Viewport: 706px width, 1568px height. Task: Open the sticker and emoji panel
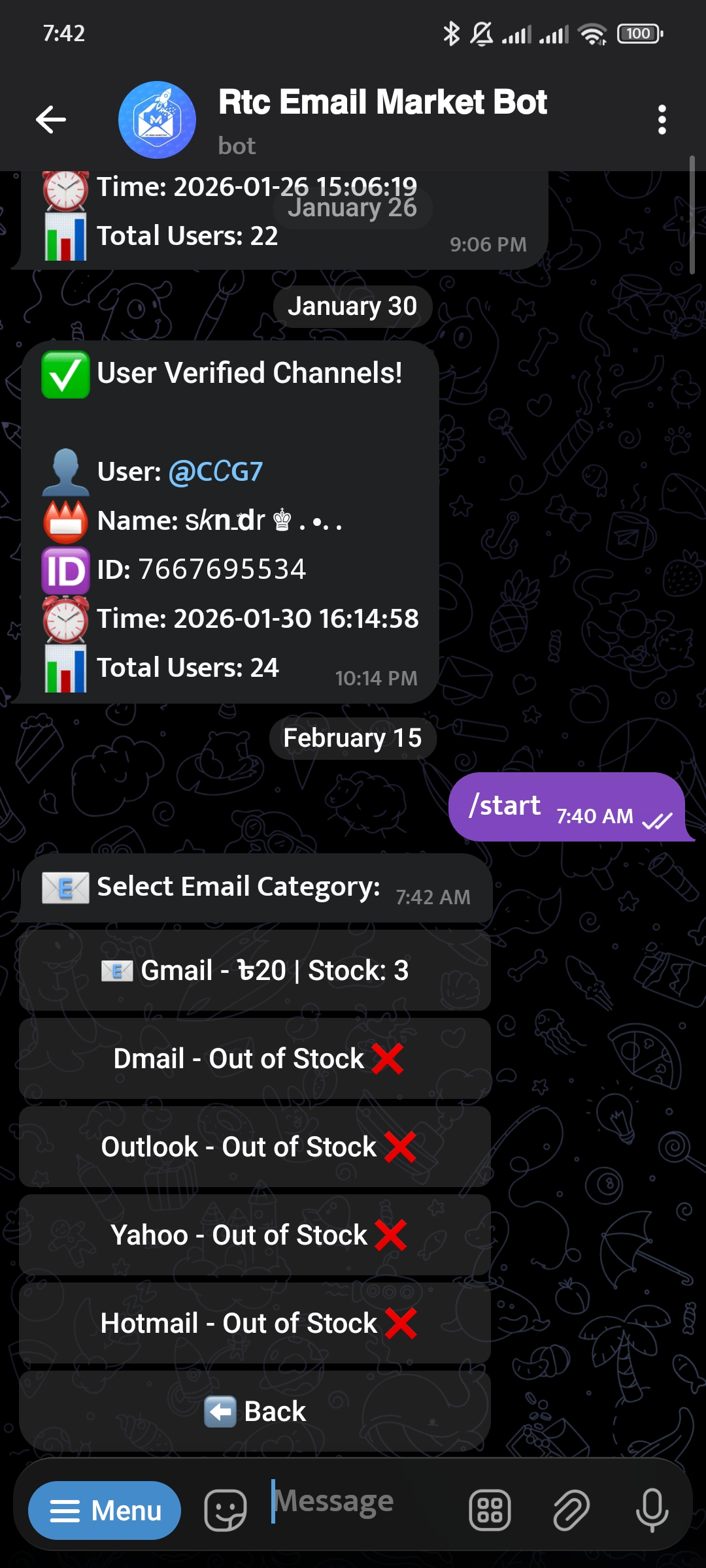226,1511
